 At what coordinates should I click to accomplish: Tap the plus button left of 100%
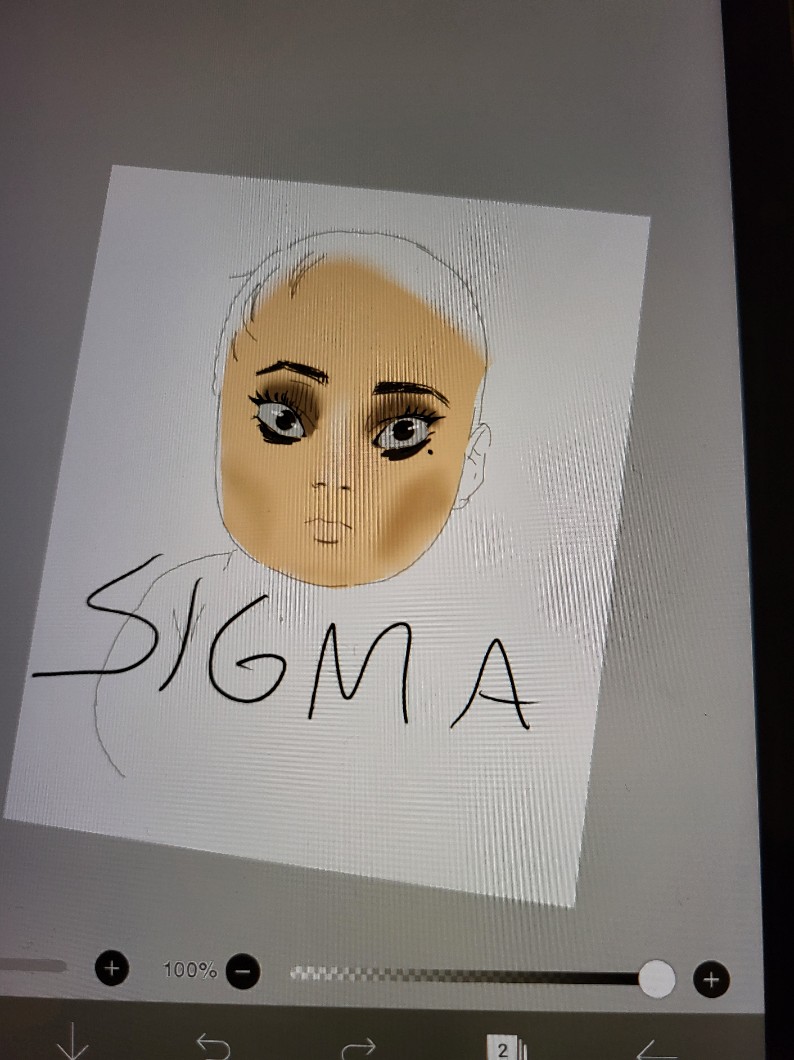click(112, 968)
